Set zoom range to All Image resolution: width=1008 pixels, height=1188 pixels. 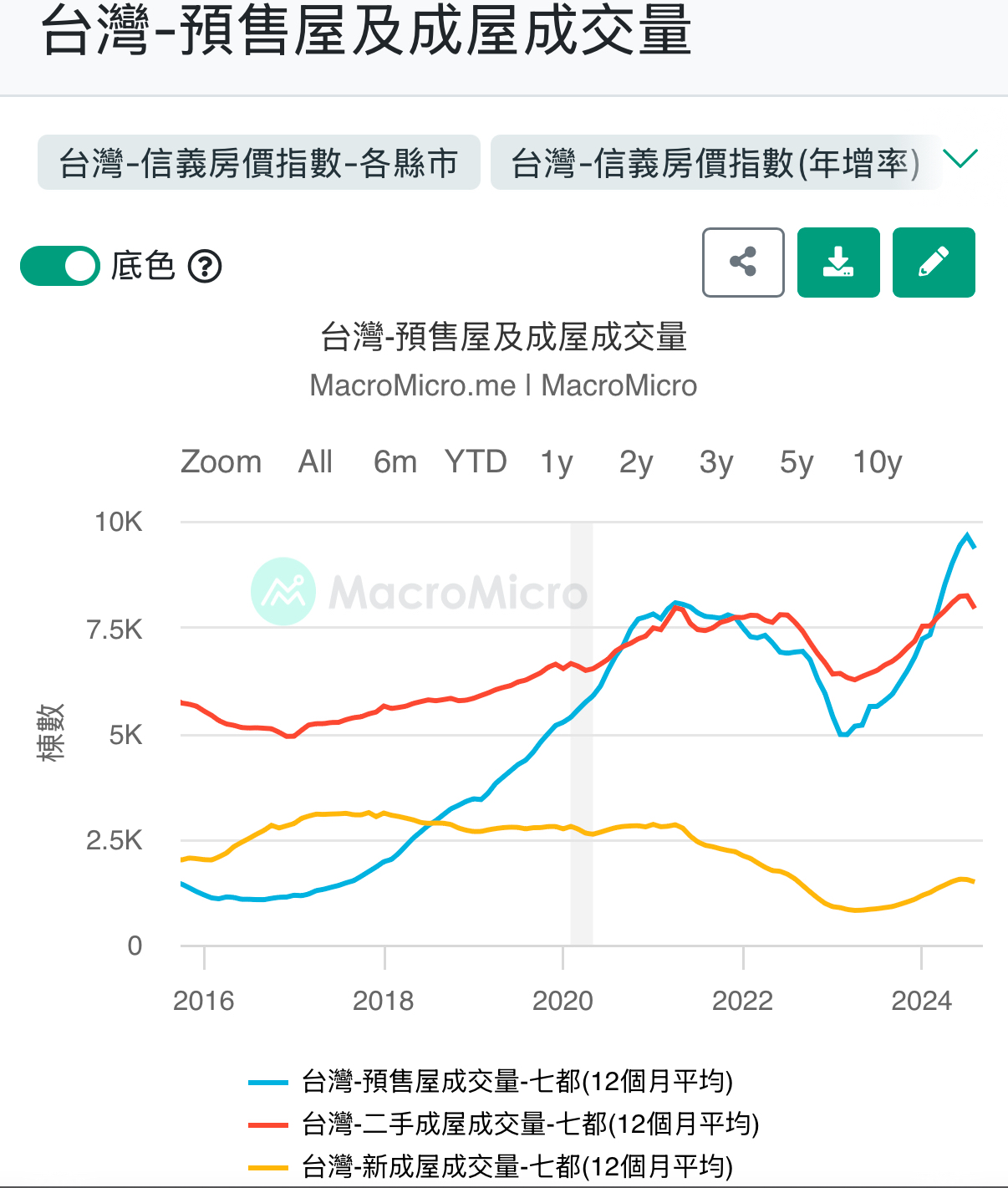315,461
